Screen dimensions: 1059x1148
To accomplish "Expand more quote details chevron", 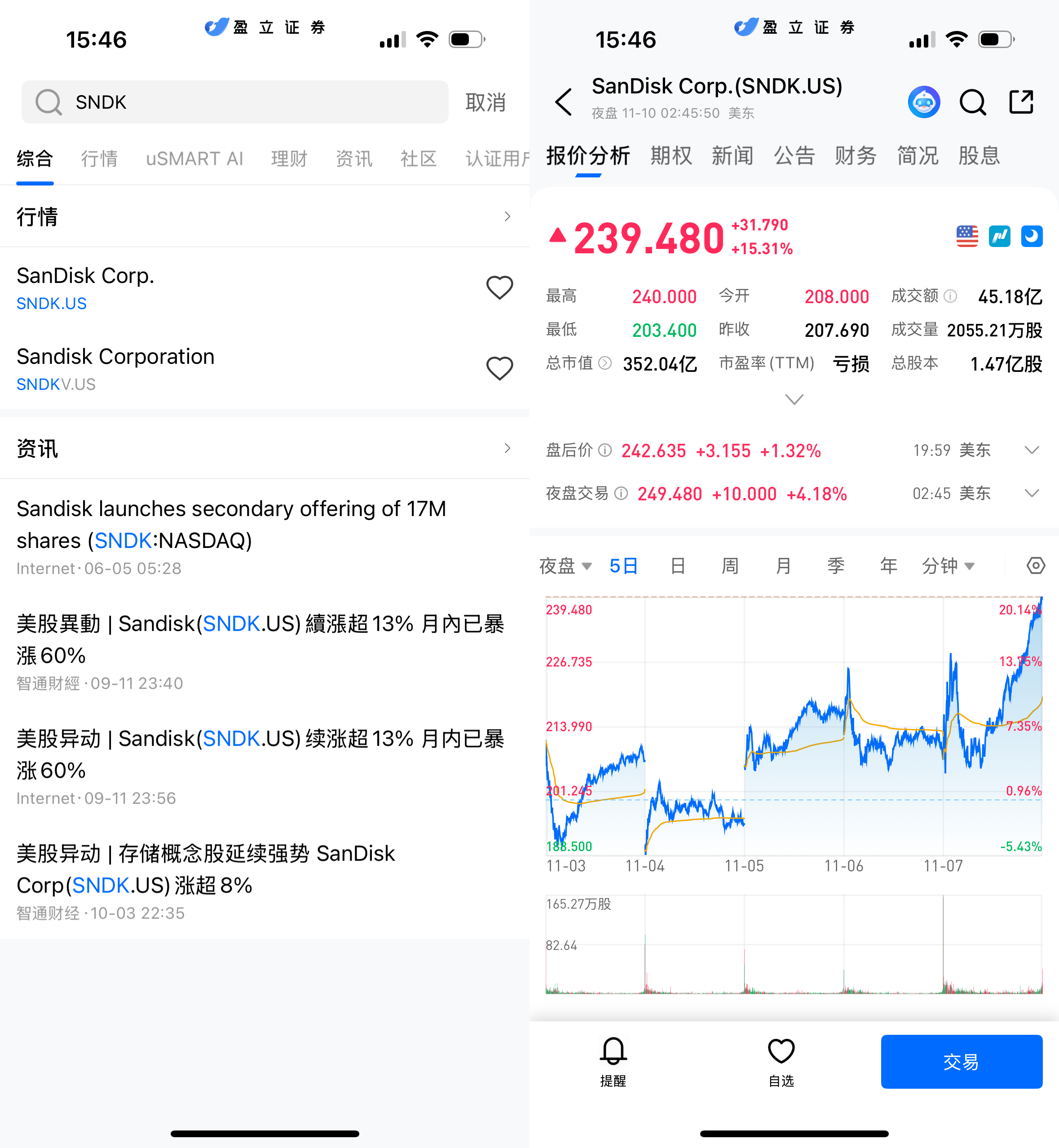I will coord(794,399).
